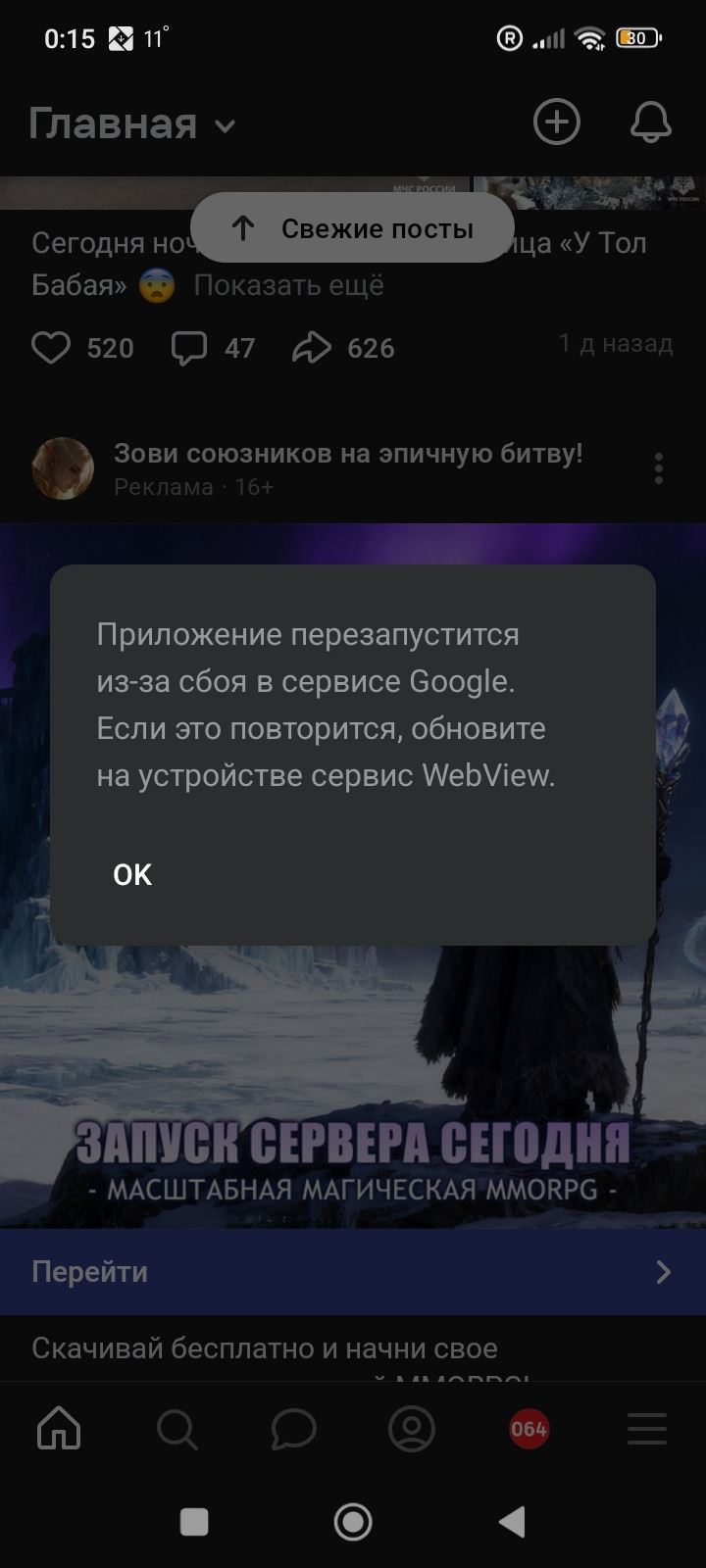The height and width of the screenshot is (1568, 706).
Task: Open the advertiser's avatar profile
Action: pyautogui.click(x=63, y=468)
